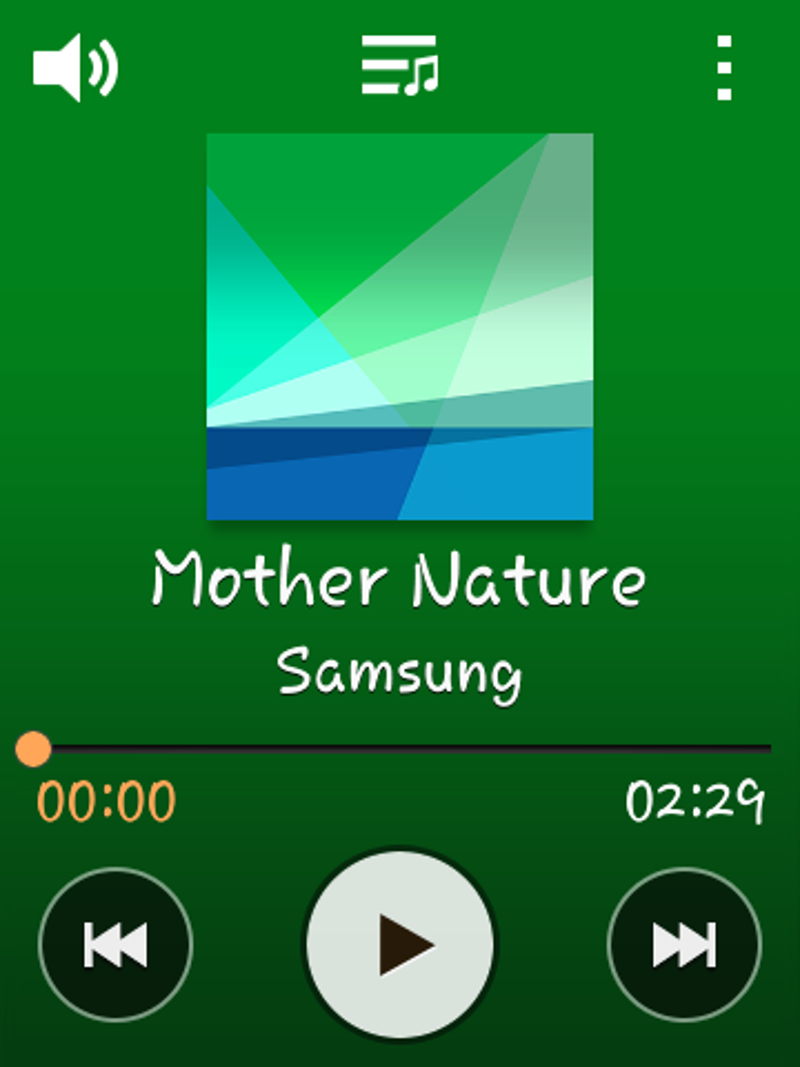The height and width of the screenshot is (1067, 800).
Task: Tap the orange seek bar handle
Action: point(33,748)
